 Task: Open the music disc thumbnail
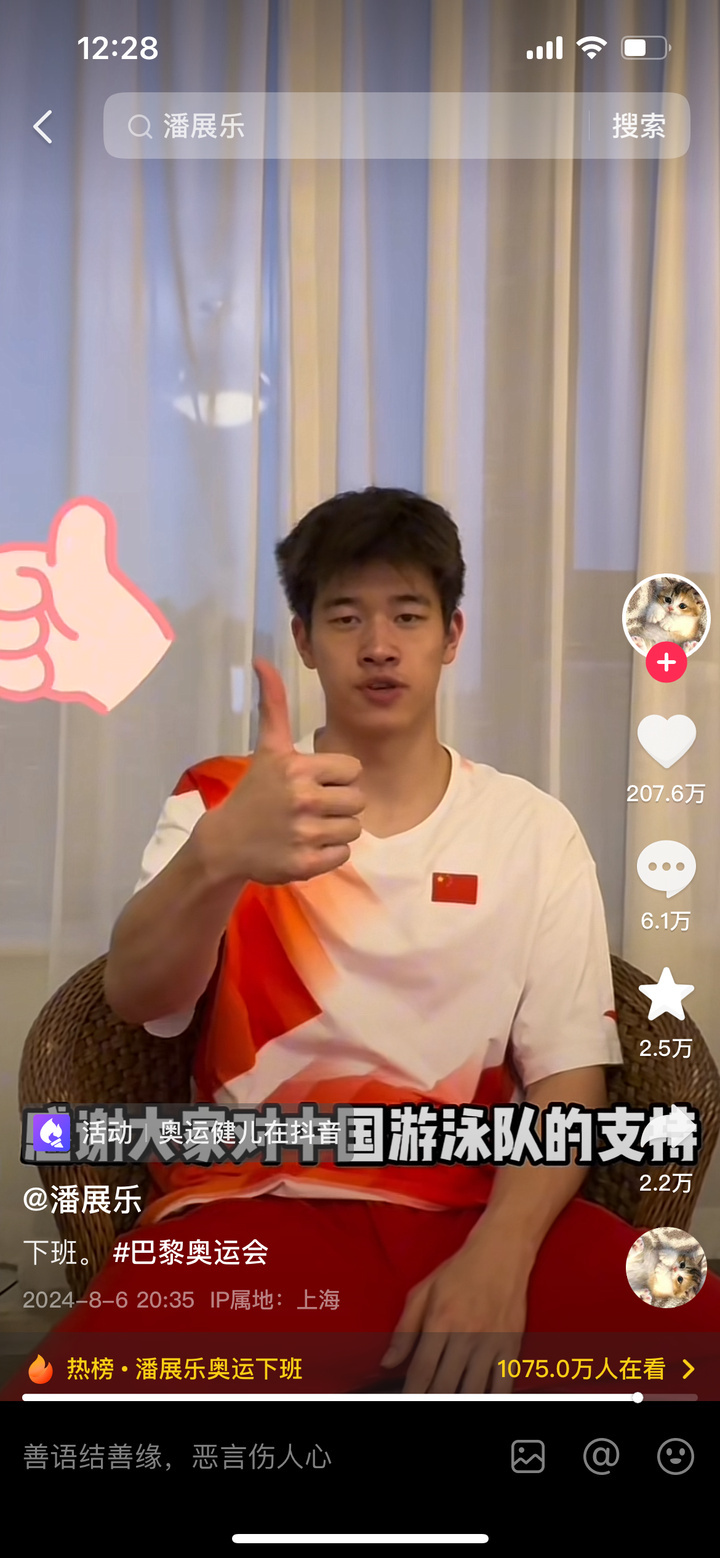point(666,1267)
